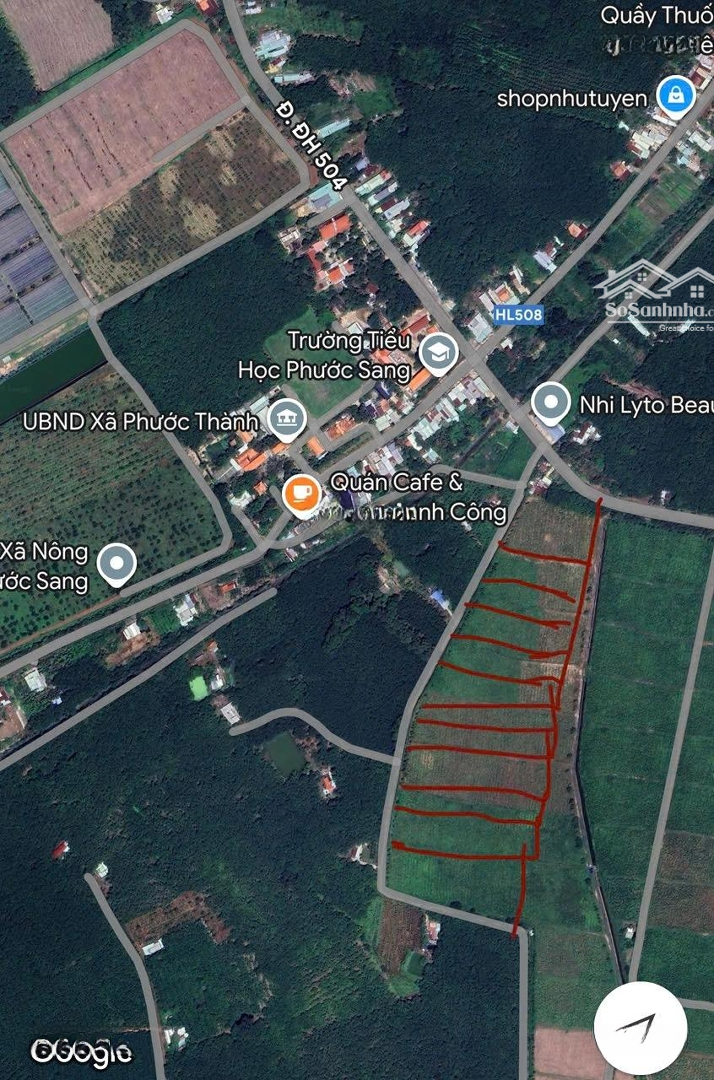Select Trường Tiểu Học Phước Sang school pin
The image size is (714, 1080).
point(437,351)
